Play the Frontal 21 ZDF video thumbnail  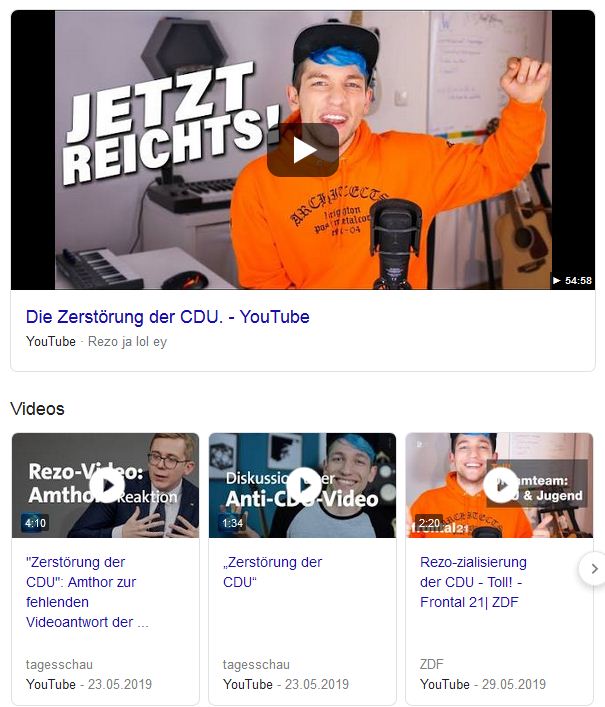pos(500,485)
